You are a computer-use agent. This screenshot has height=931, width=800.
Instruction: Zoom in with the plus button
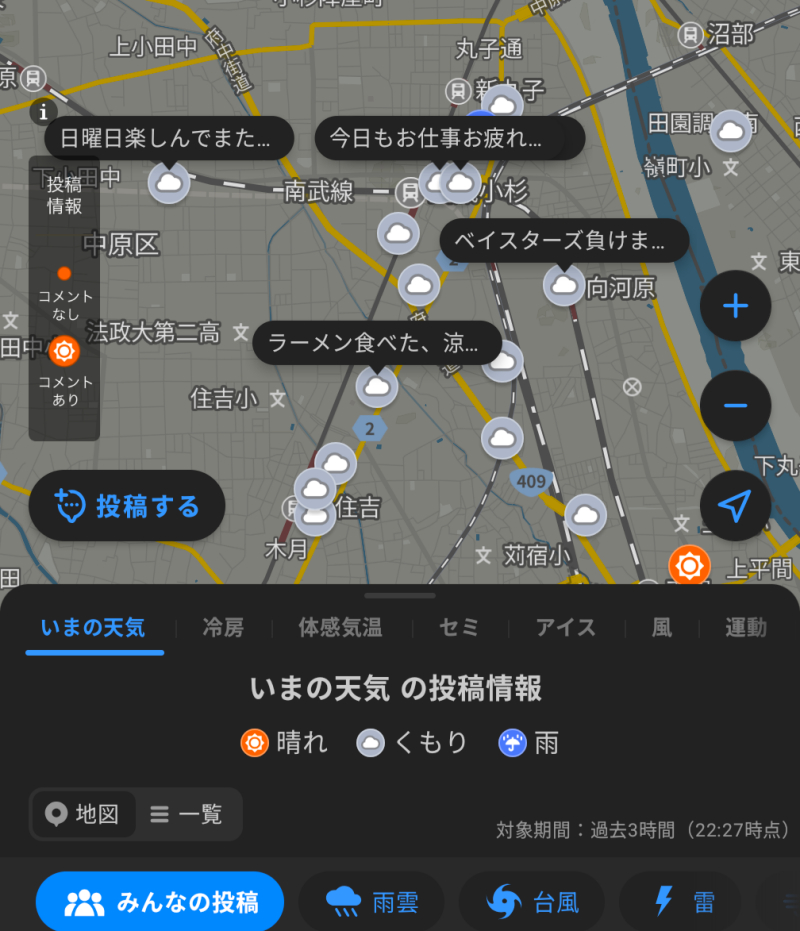click(x=735, y=306)
